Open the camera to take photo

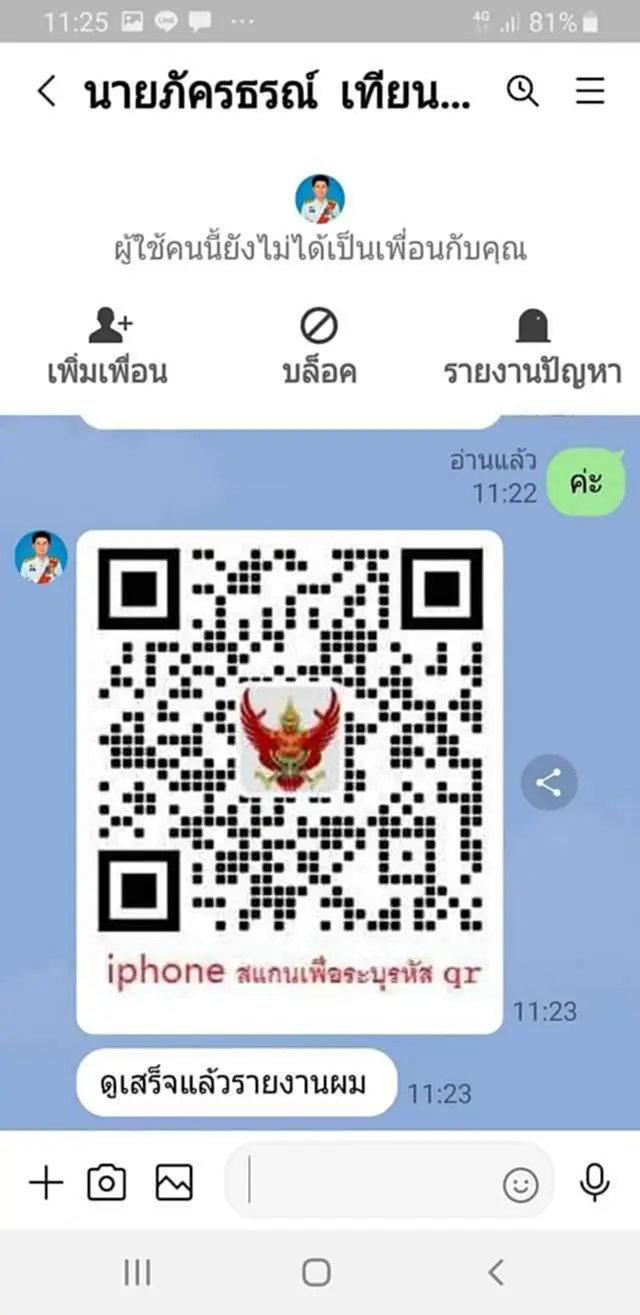pos(107,1184)
